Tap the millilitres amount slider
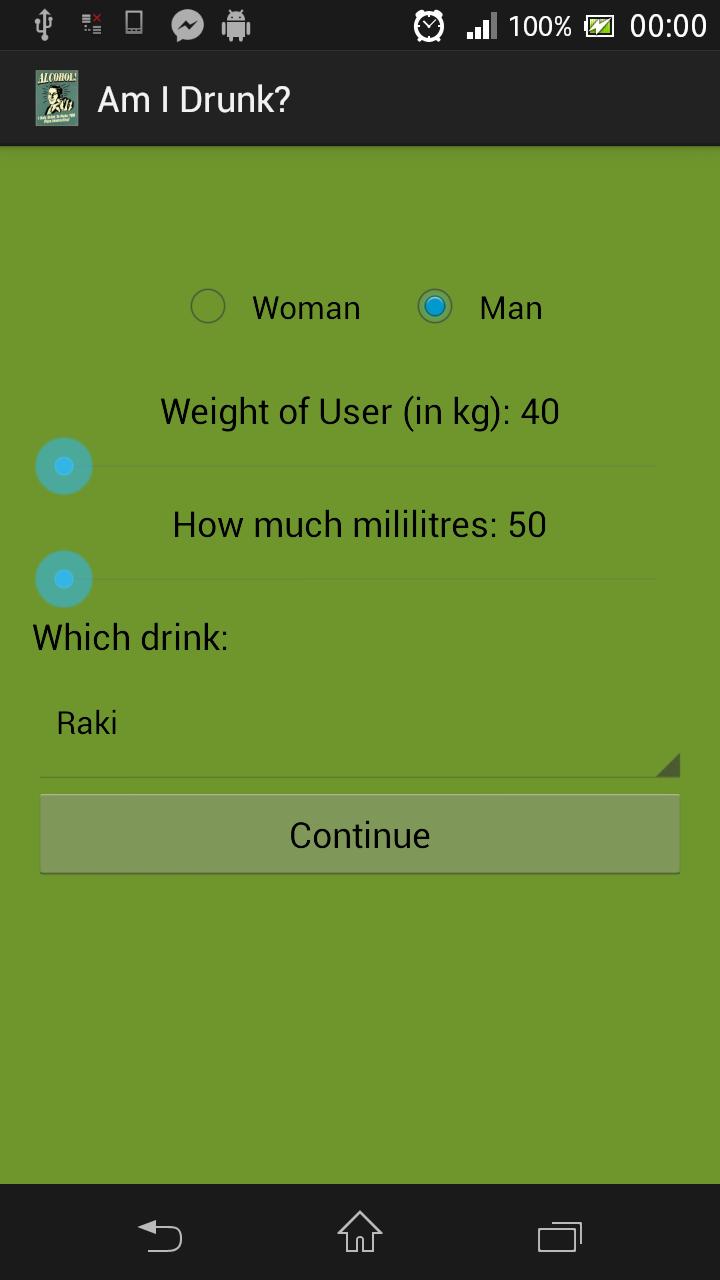The image size is (720, 1280). click(360, 579)
